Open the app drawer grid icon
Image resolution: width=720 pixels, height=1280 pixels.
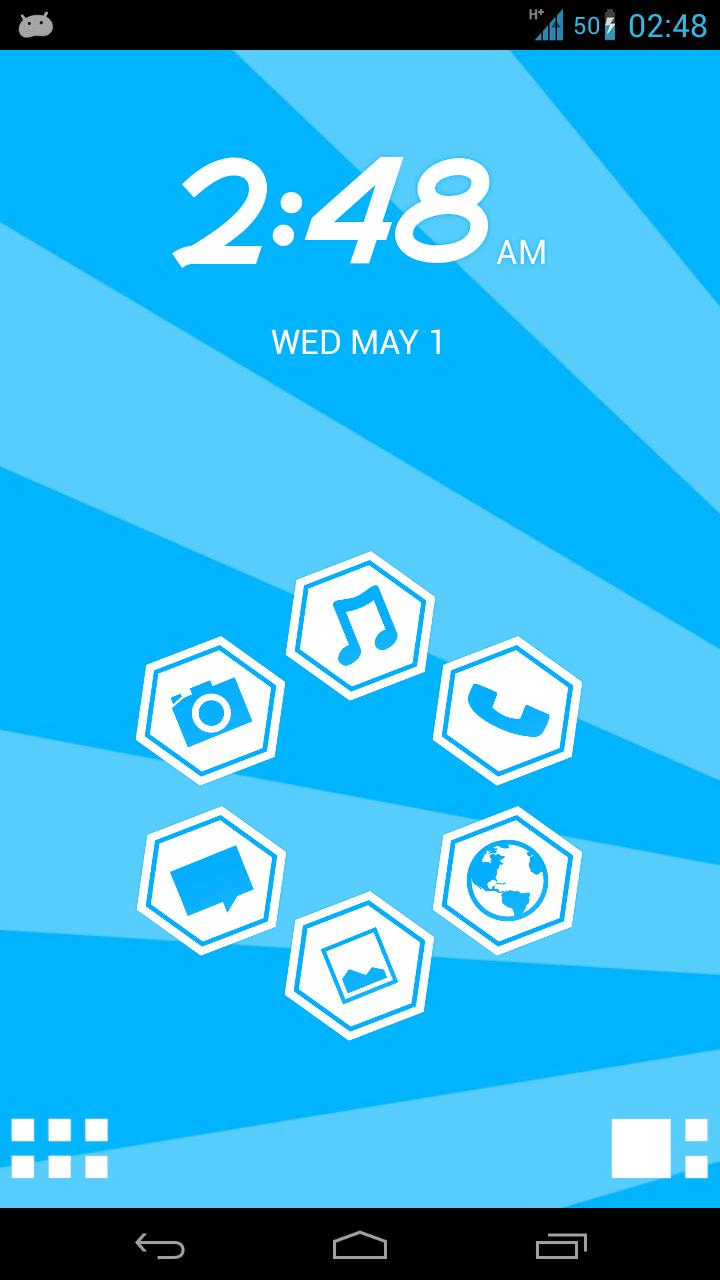pyautogui.click(x=59, y=1147)
